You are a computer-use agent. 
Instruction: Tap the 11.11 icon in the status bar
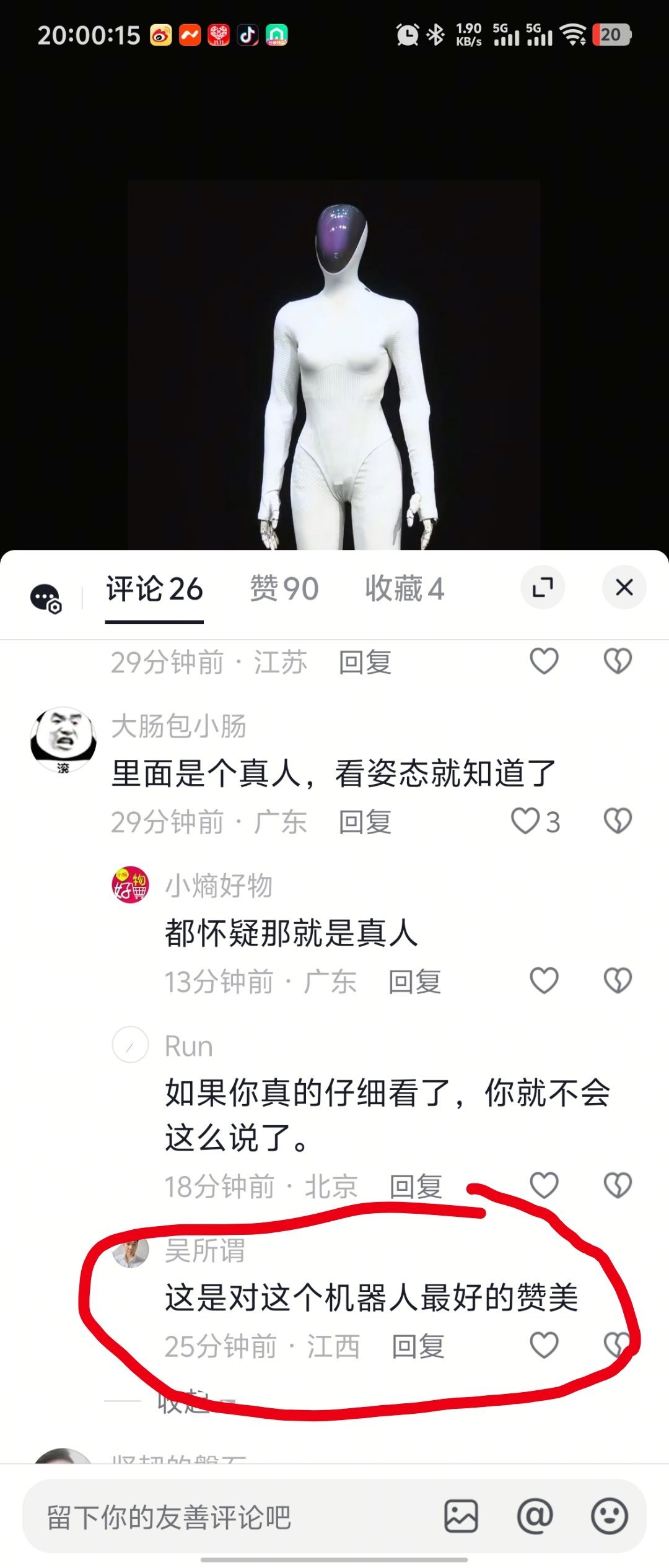(217, 35)
